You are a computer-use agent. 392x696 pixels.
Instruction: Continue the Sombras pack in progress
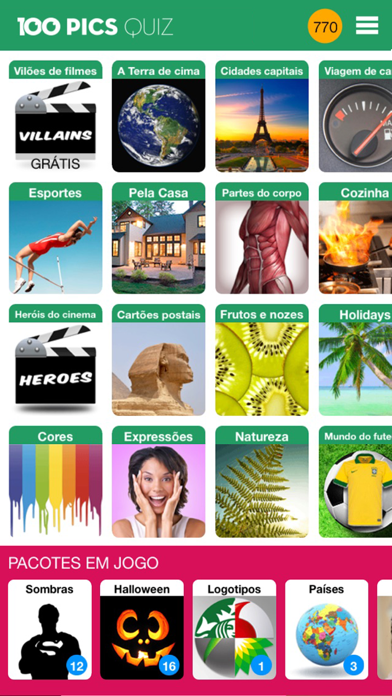(x=50, y=629)
